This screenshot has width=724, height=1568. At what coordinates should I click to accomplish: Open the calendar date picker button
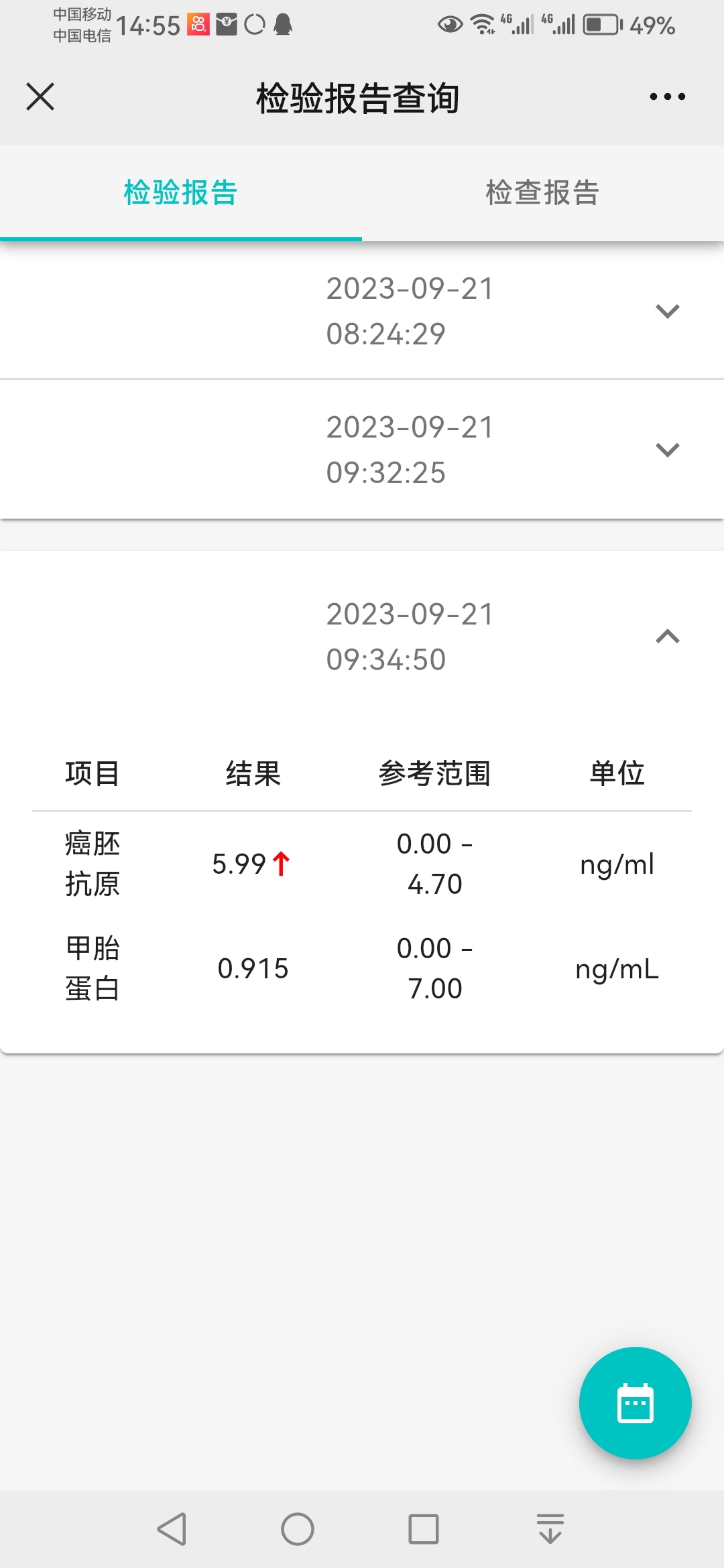635,1402
